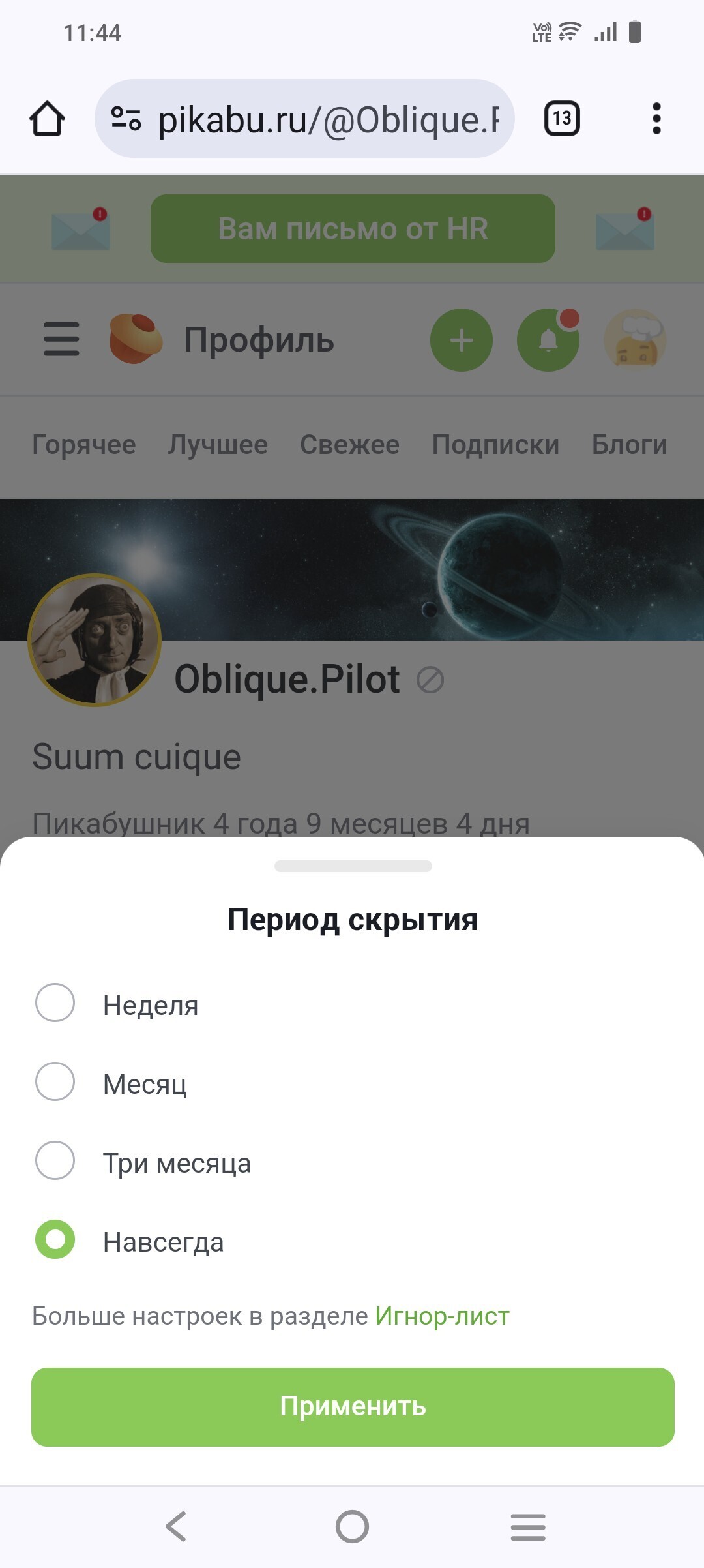Tap the bottom sheet drag handle
This screenshot has width=704, height=1568.
tap(353, 866)
